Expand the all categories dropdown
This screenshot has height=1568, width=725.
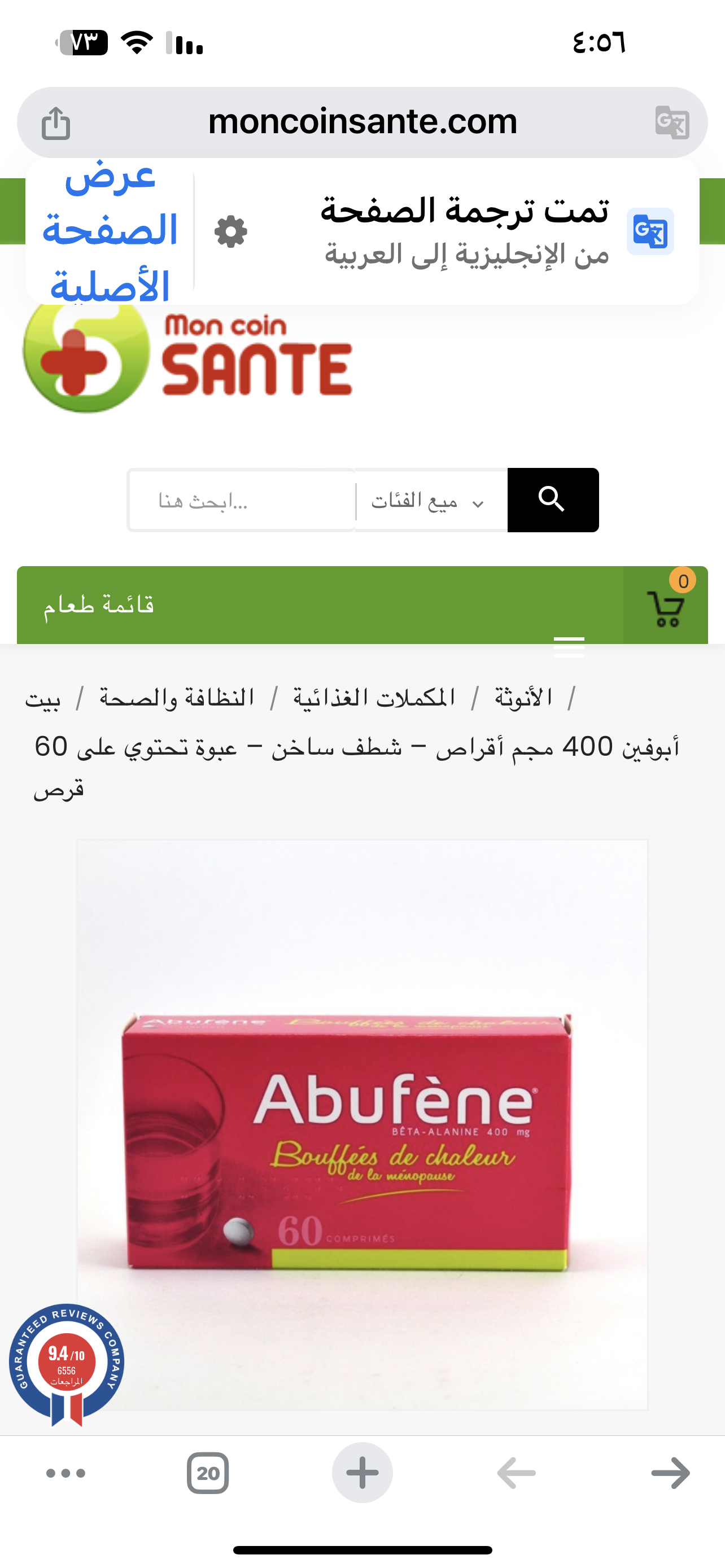click(x=431, y=500)
